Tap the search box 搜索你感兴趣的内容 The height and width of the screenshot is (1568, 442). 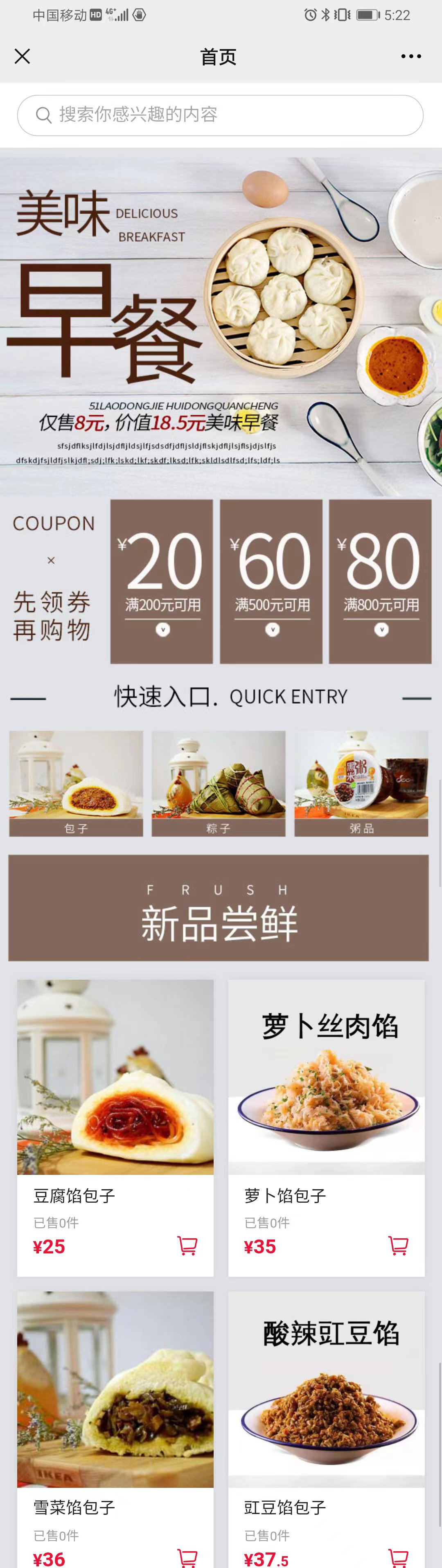tap(221, 115)
